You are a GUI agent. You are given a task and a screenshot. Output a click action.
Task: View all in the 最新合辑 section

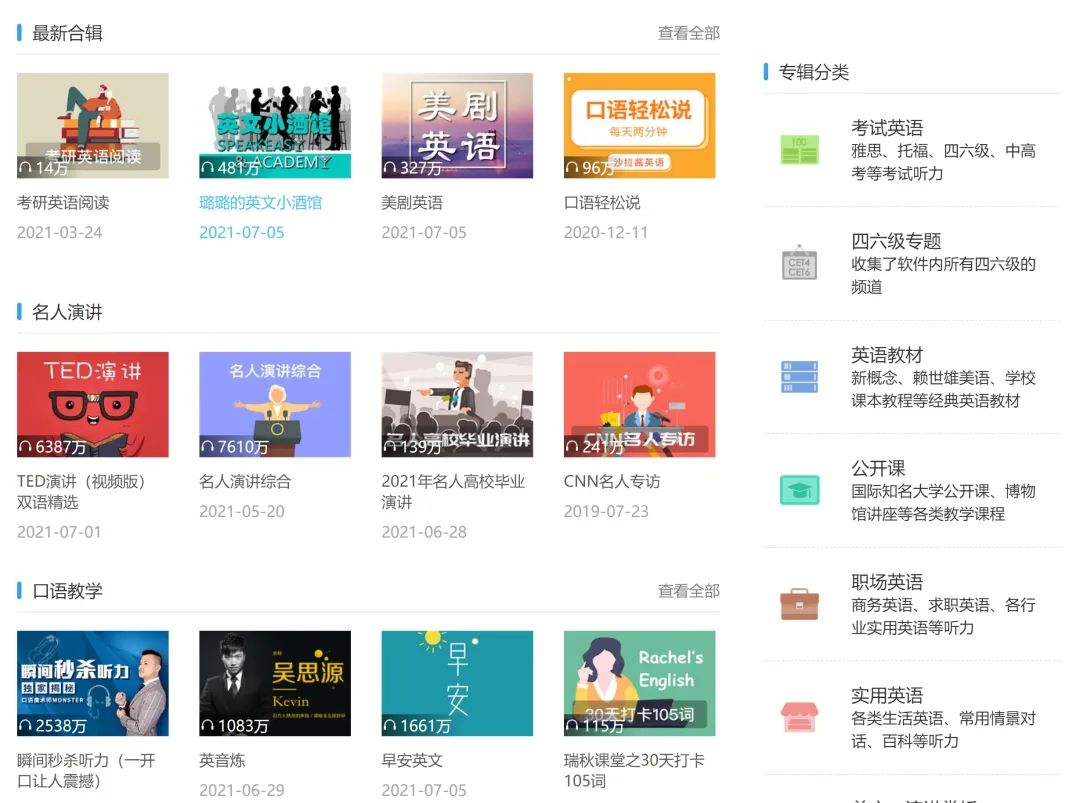tap(688, 33)
